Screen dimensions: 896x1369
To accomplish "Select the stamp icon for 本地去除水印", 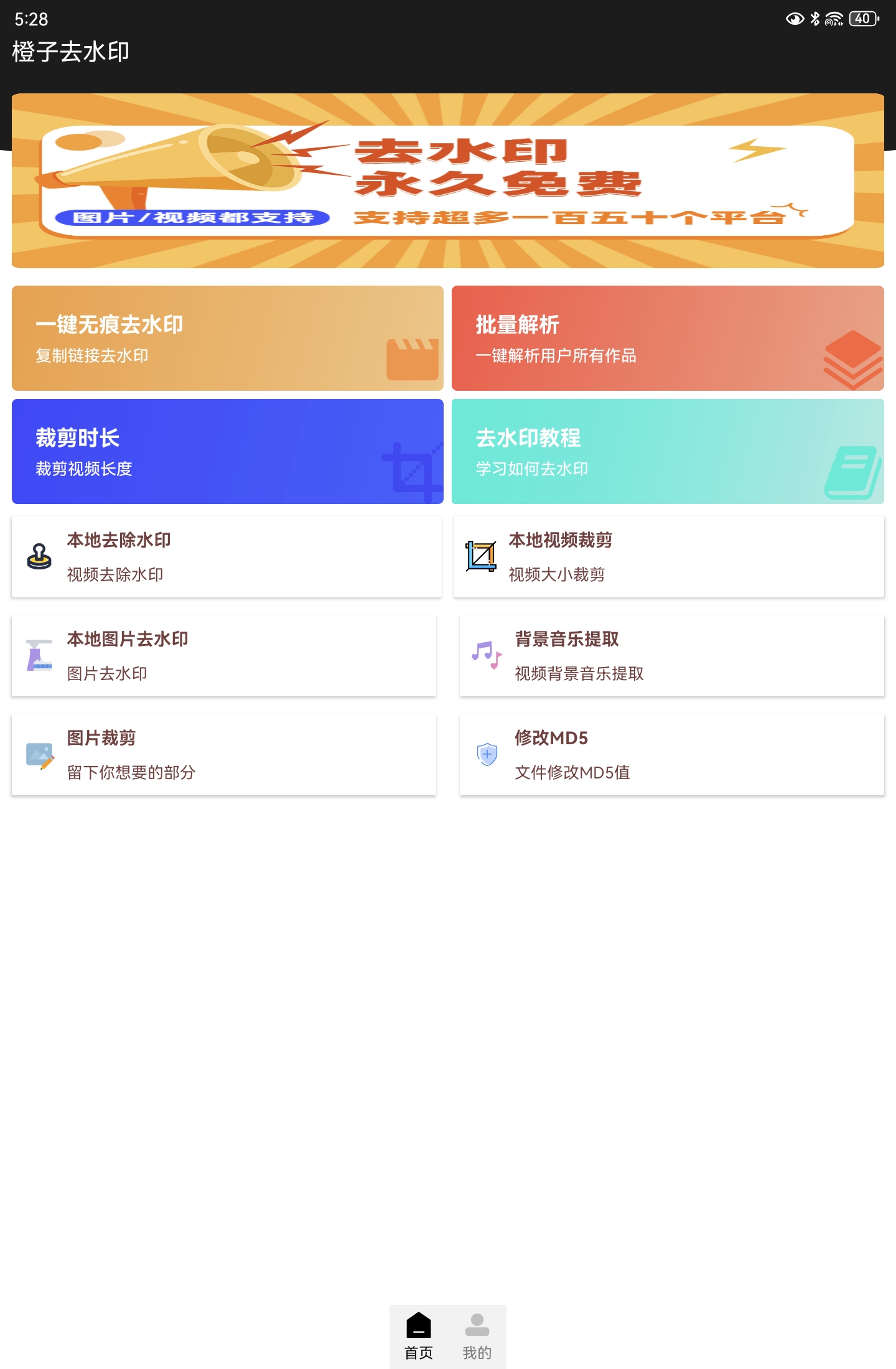I will click(39, 556).
